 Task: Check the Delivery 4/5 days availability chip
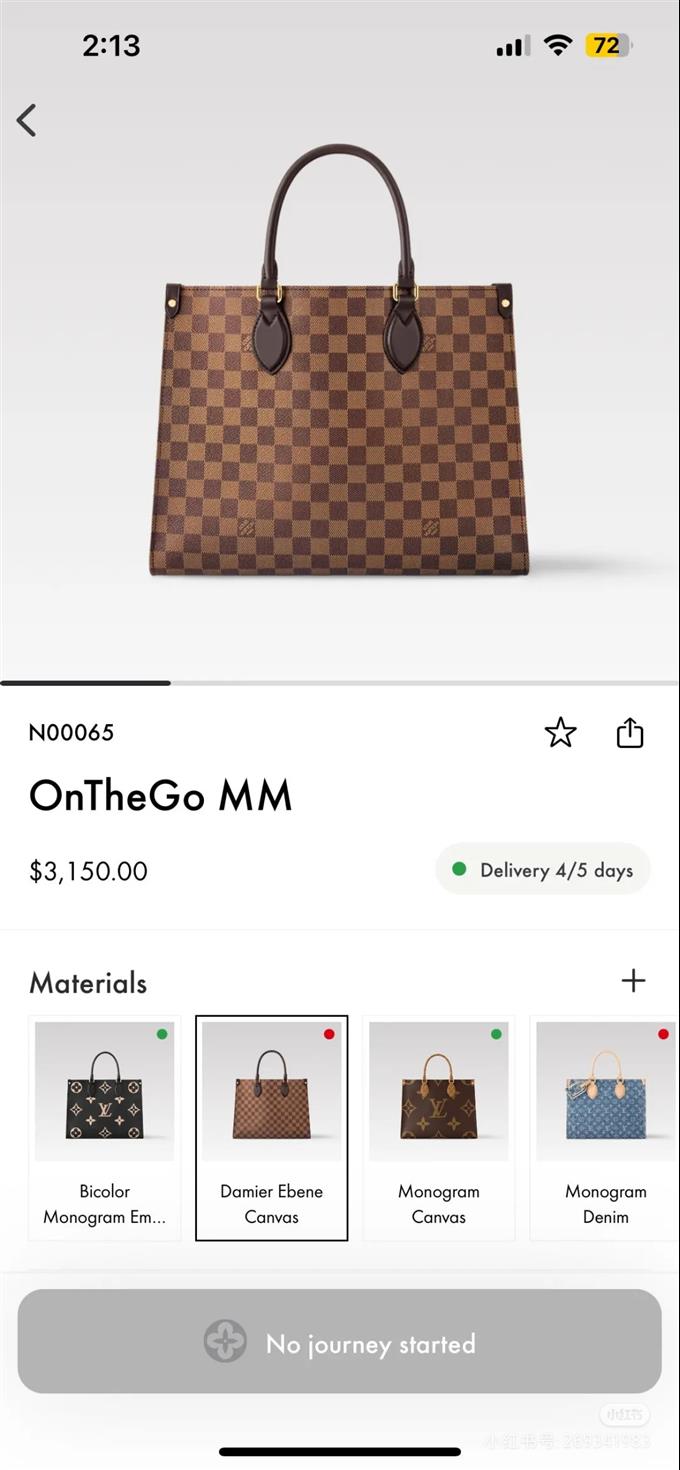pos(543,870)
